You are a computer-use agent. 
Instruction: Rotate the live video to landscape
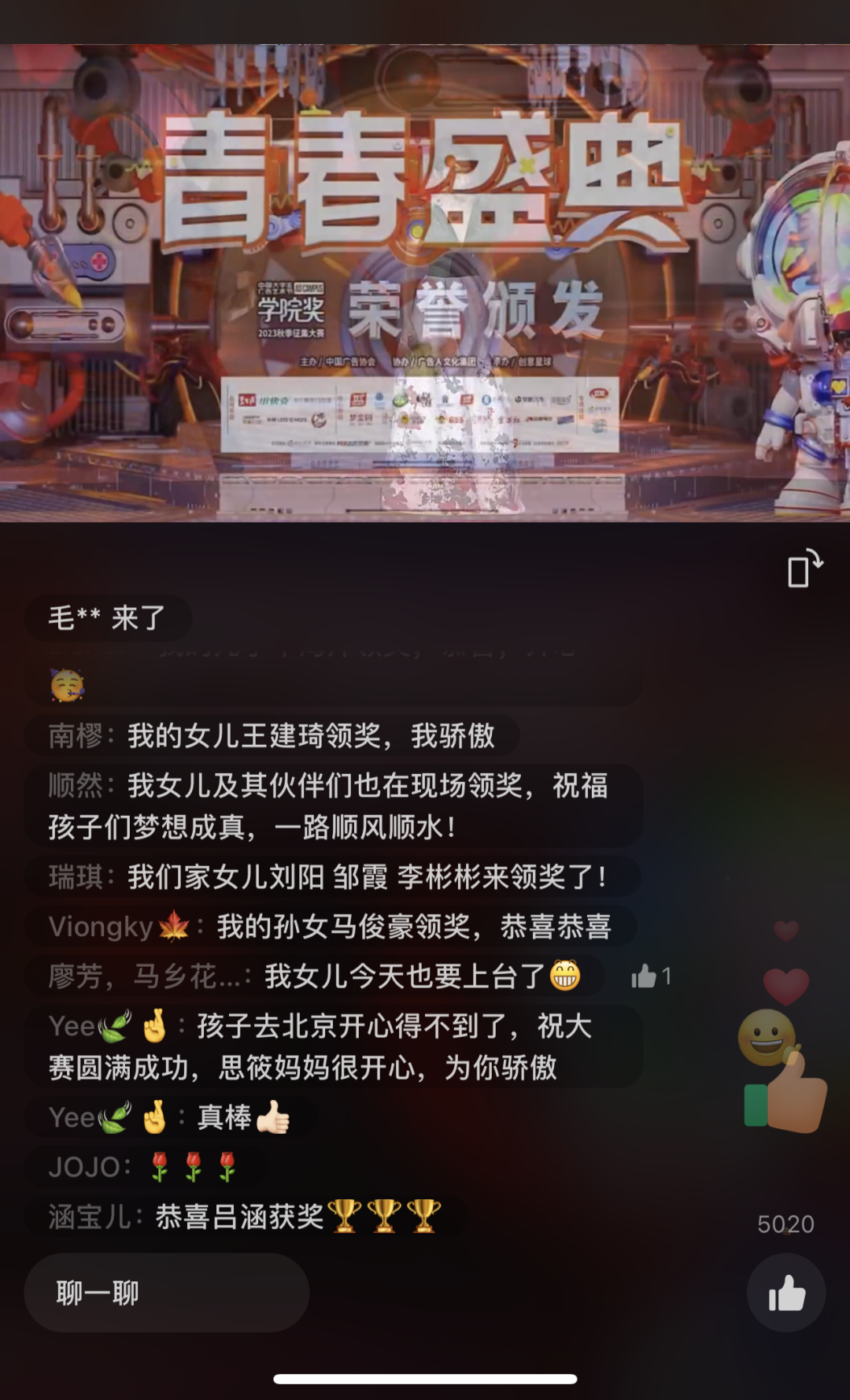804,569
